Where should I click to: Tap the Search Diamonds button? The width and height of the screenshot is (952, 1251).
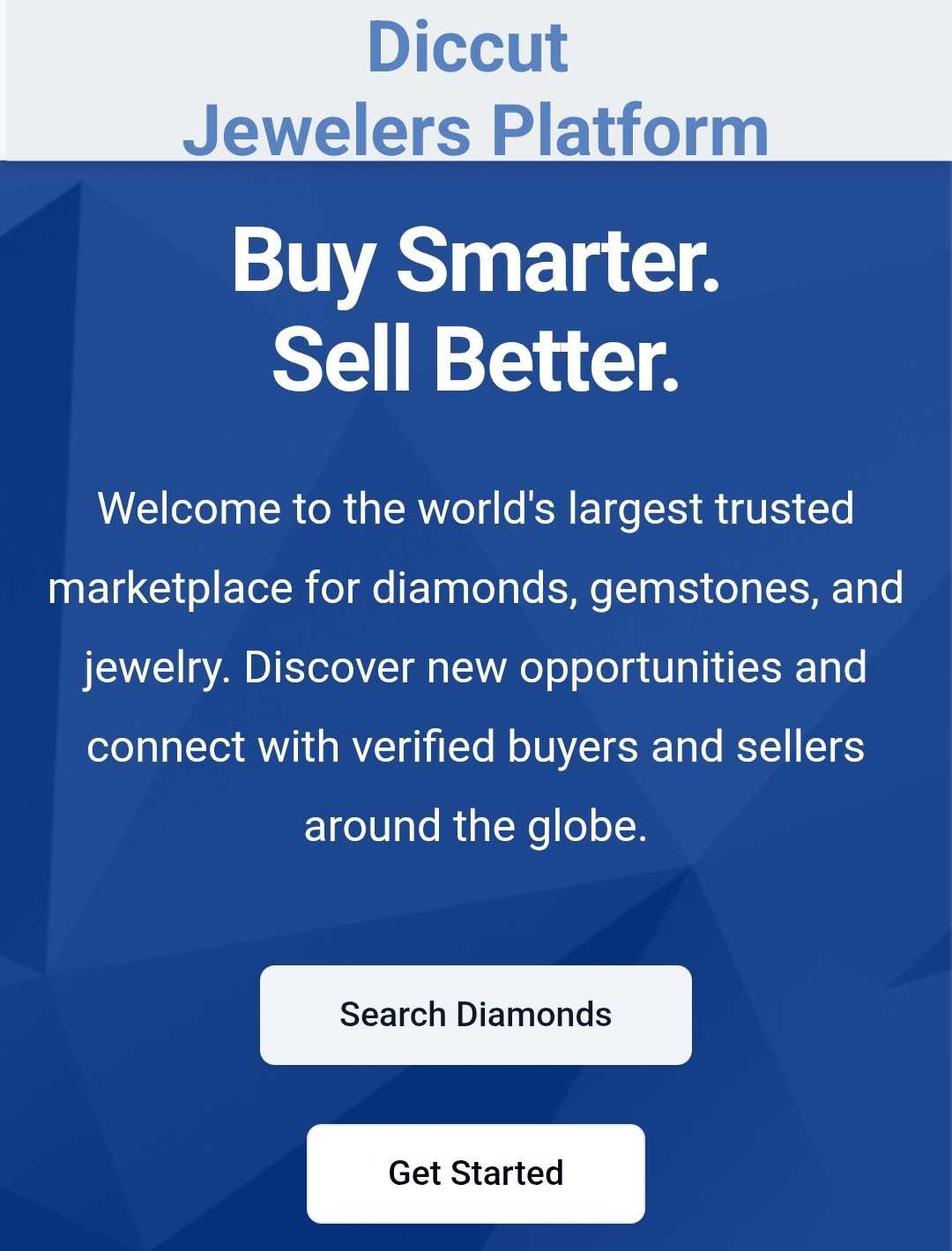click(x=475, y=1015)
